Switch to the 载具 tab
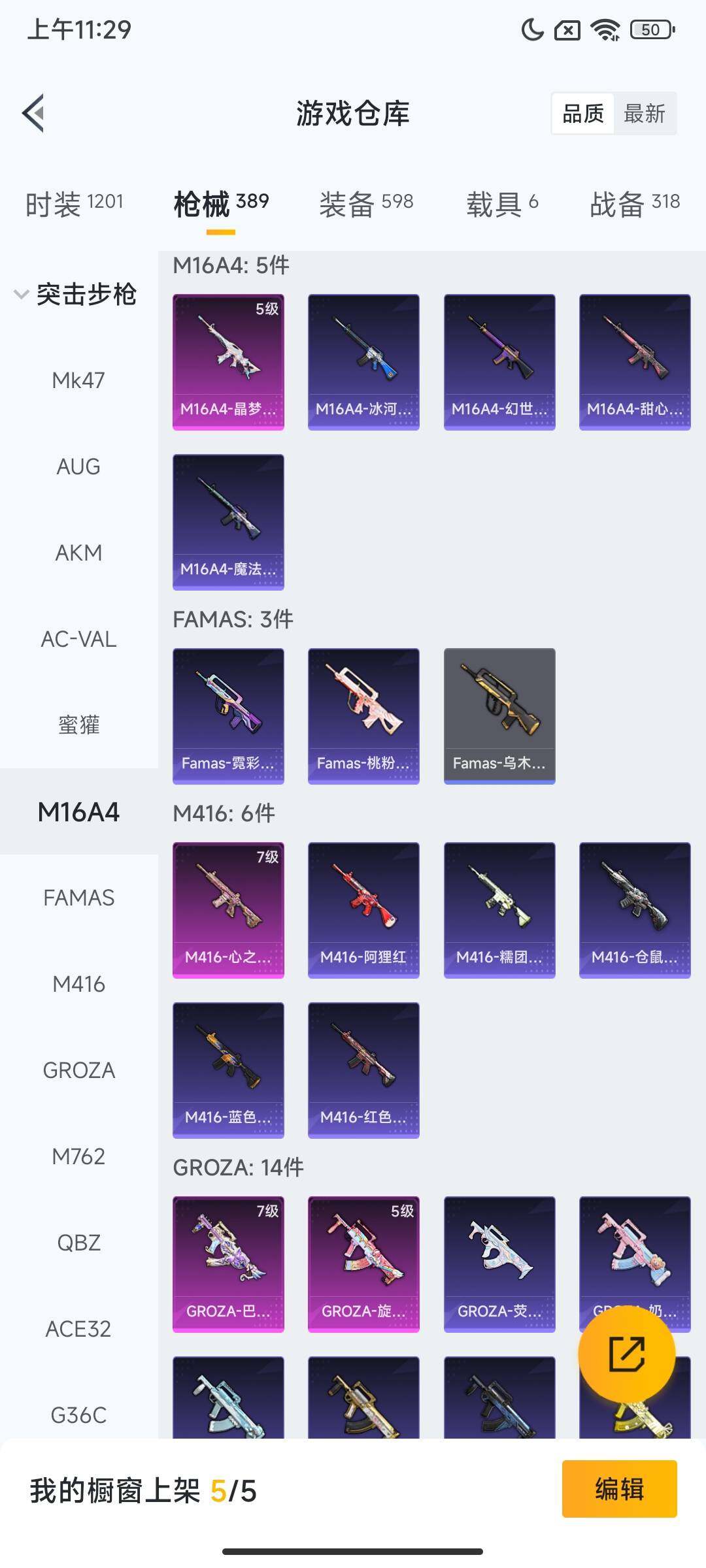 (502, 204)
